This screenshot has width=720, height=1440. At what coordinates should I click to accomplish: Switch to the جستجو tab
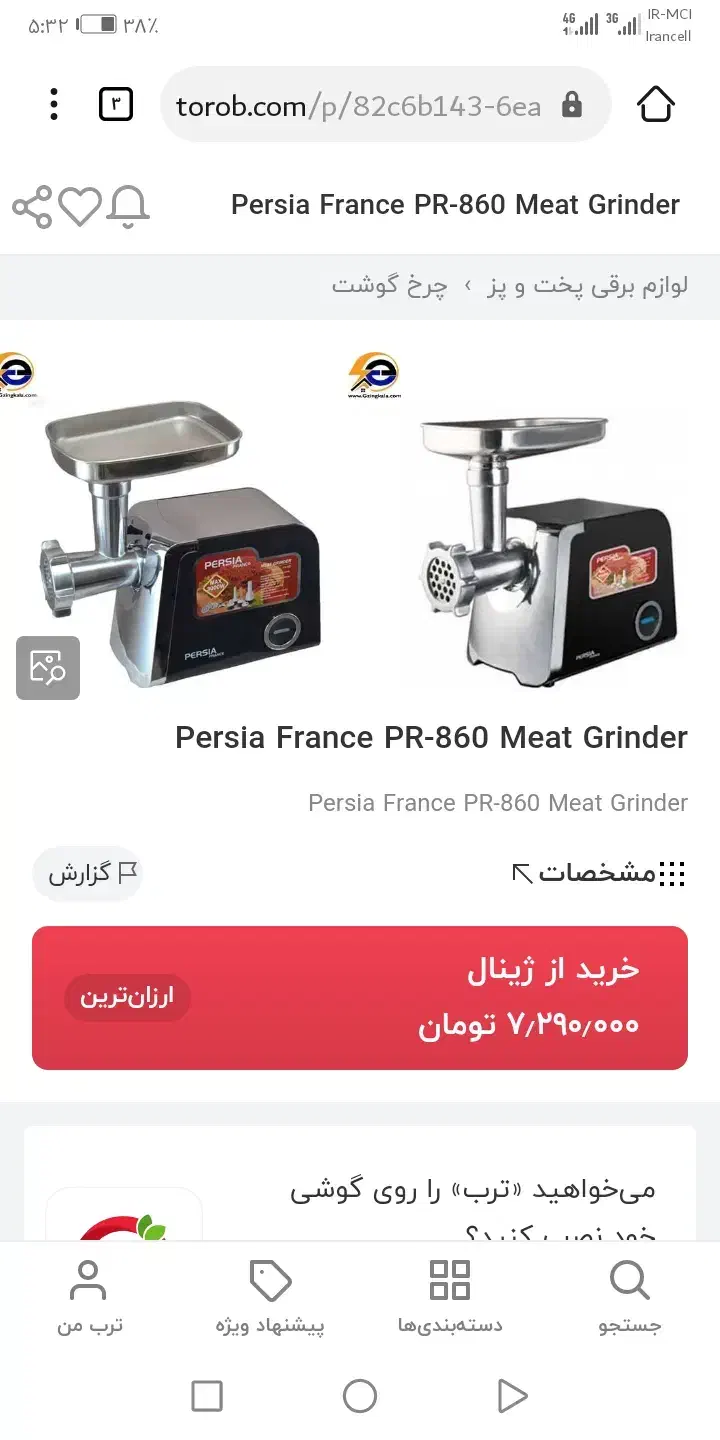pos(630,1298)
